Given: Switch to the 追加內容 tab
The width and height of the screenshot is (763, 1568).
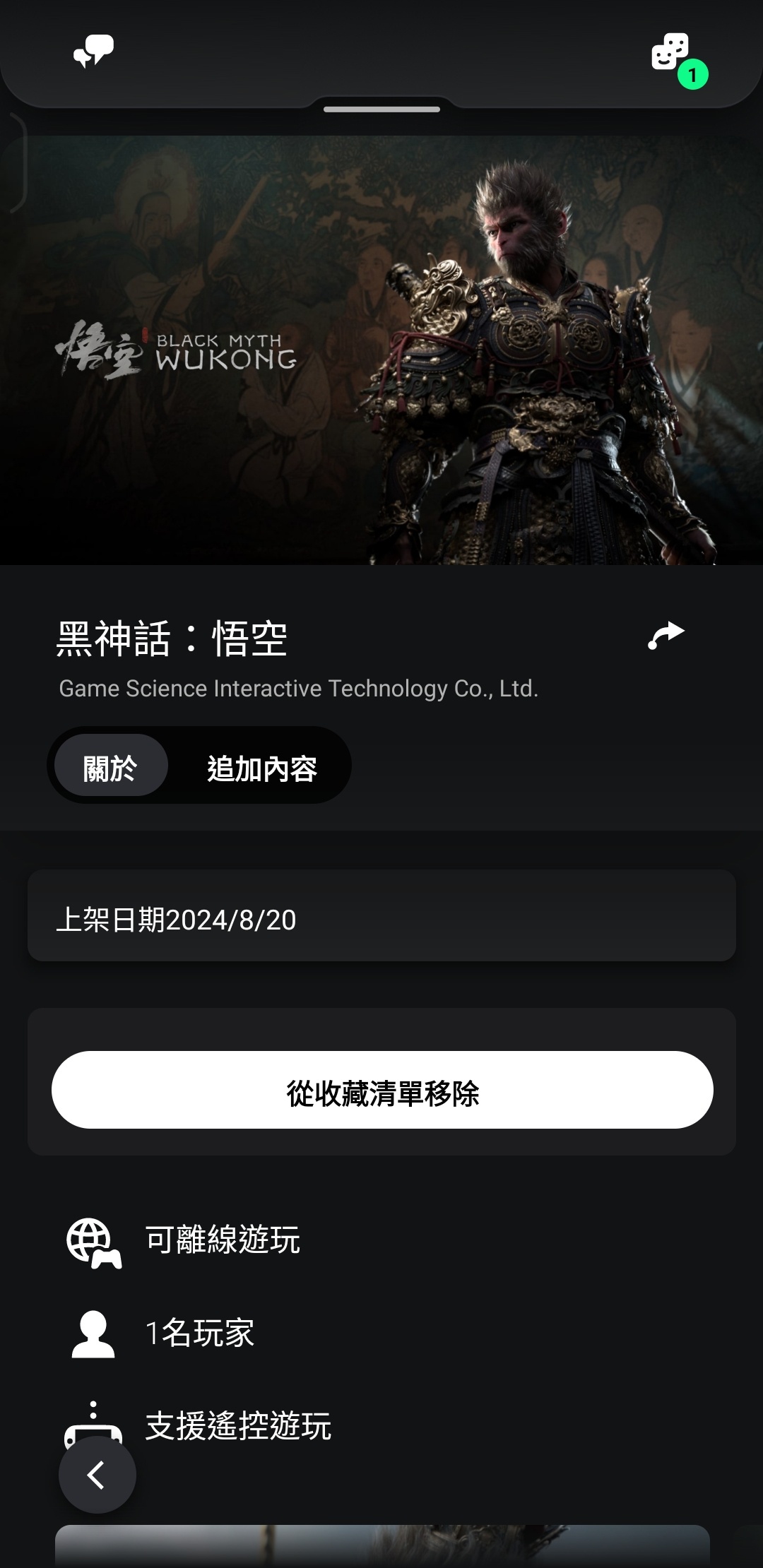Looking at the screenshot, I should (x=261, y=767).
